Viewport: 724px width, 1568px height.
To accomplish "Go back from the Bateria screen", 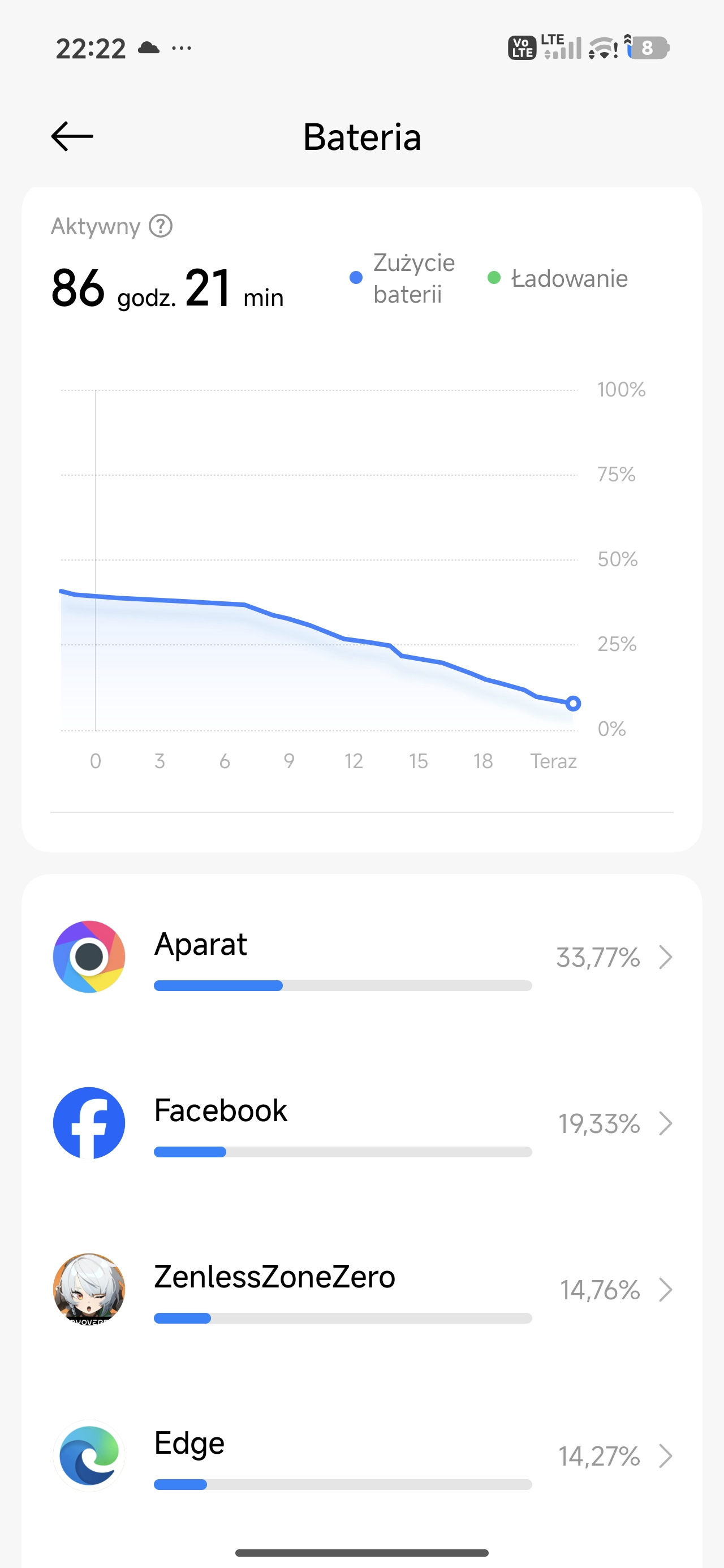I will coord(72,136).
